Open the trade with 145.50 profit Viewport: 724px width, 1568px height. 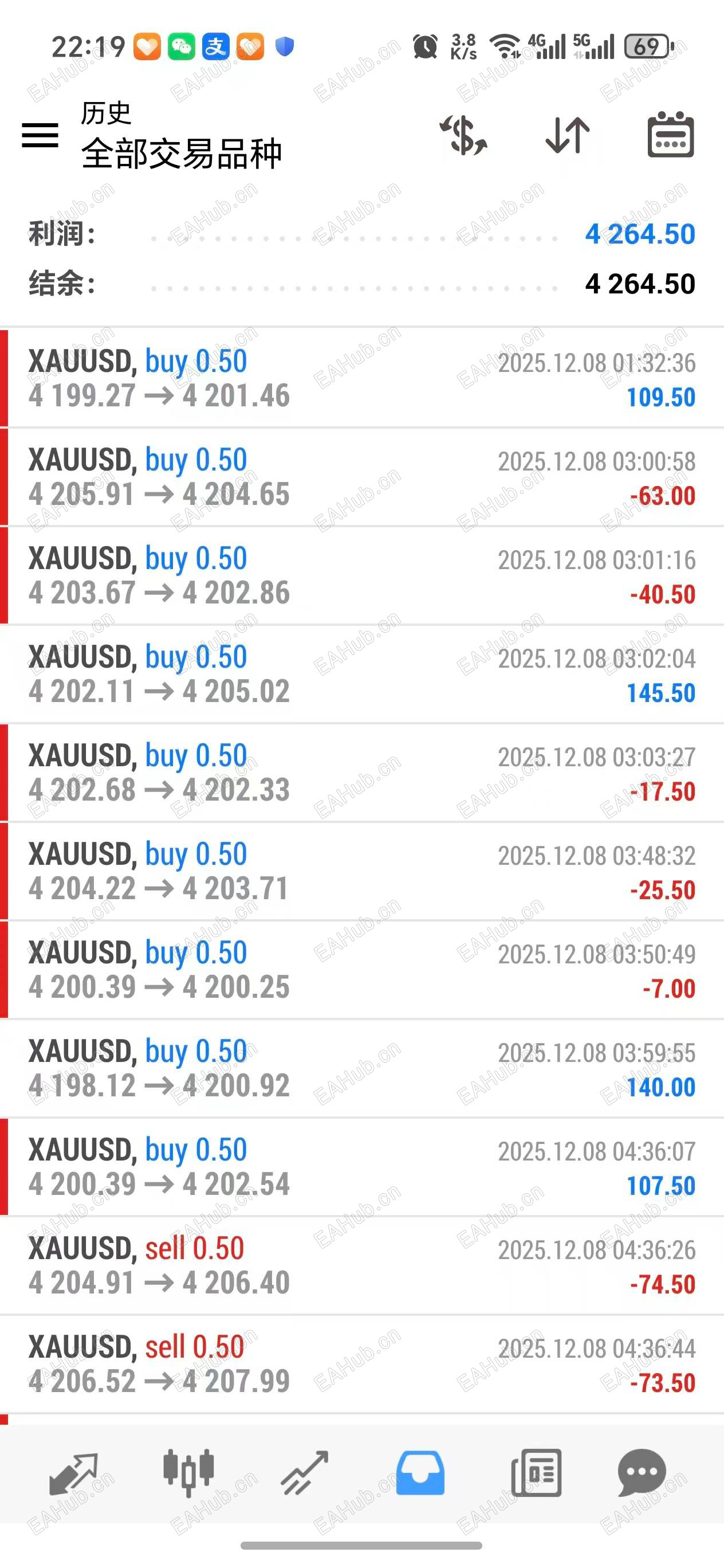pyautogui.click(x=362, y=675)
